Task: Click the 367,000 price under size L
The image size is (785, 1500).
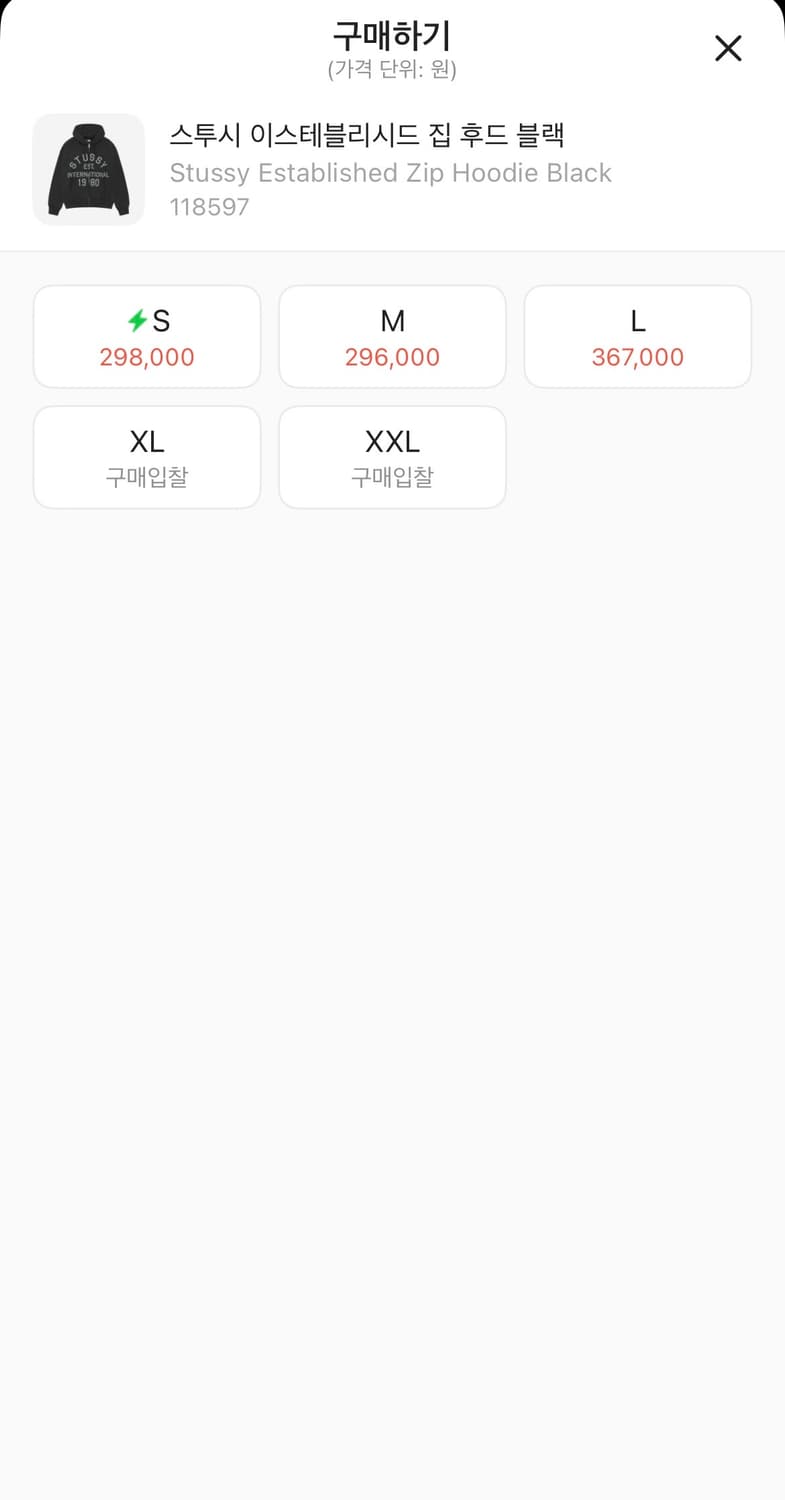Action: 637,357
